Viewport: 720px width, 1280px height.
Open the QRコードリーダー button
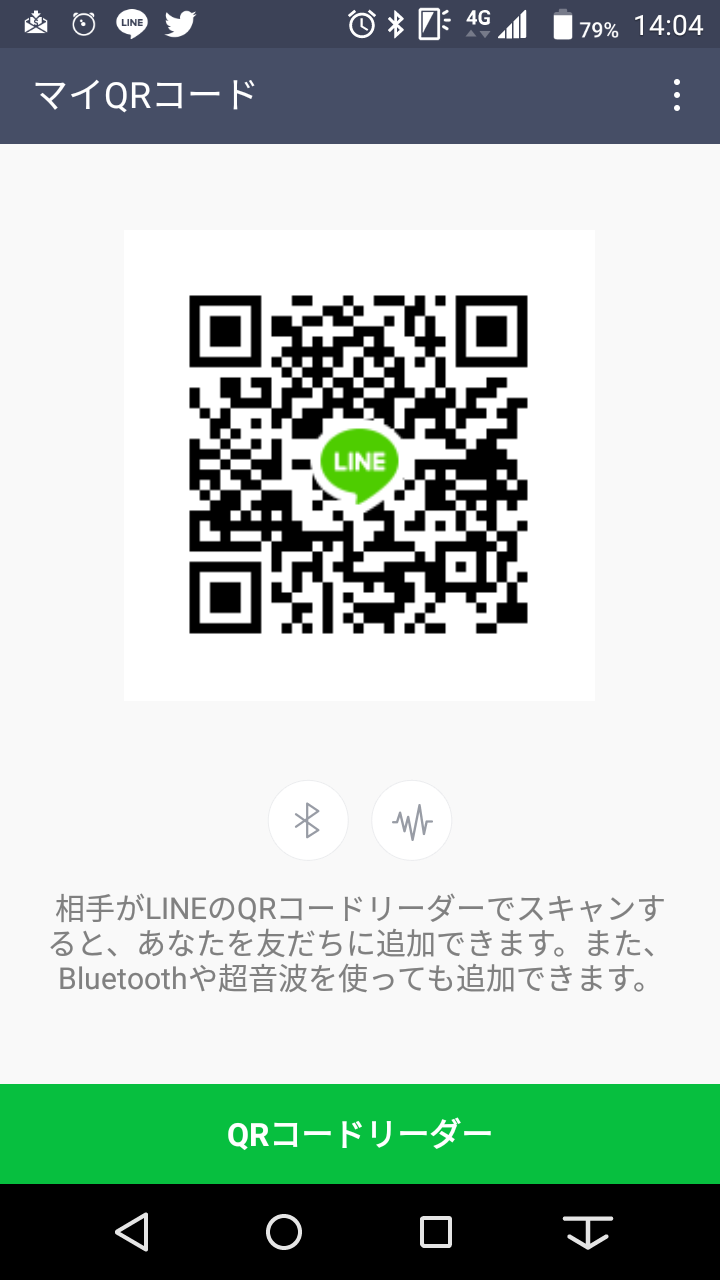coord(360,1134)
